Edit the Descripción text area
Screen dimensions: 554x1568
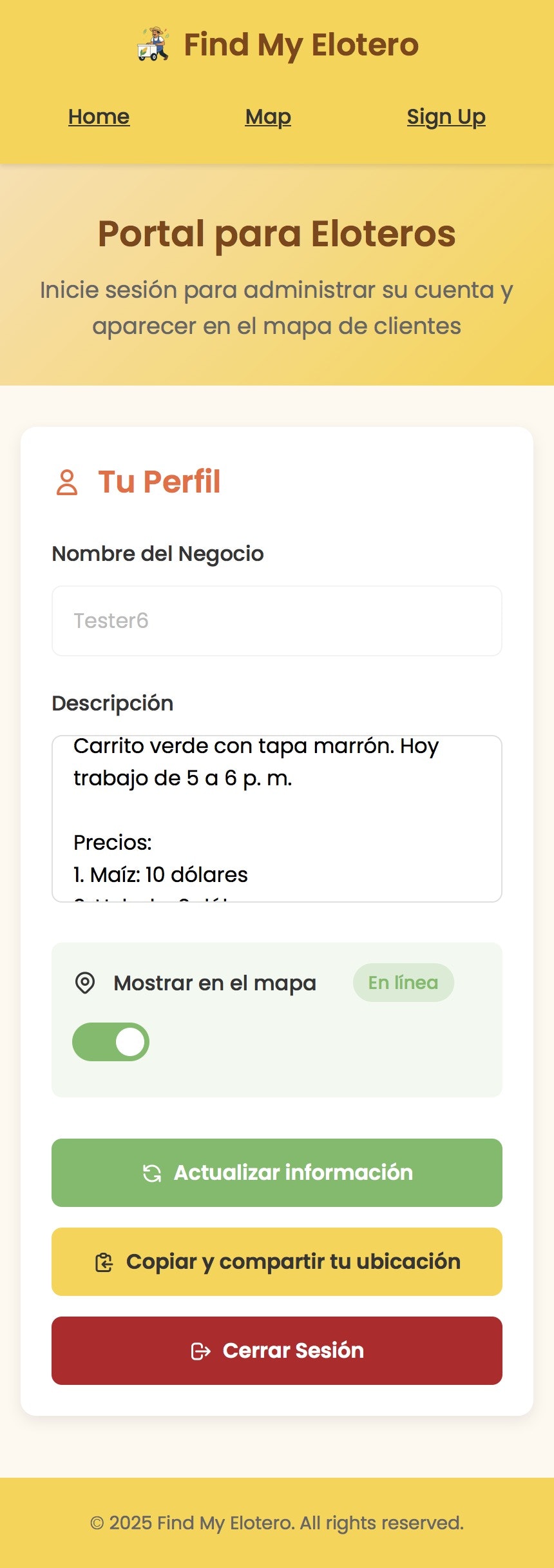tap(277, 818)
